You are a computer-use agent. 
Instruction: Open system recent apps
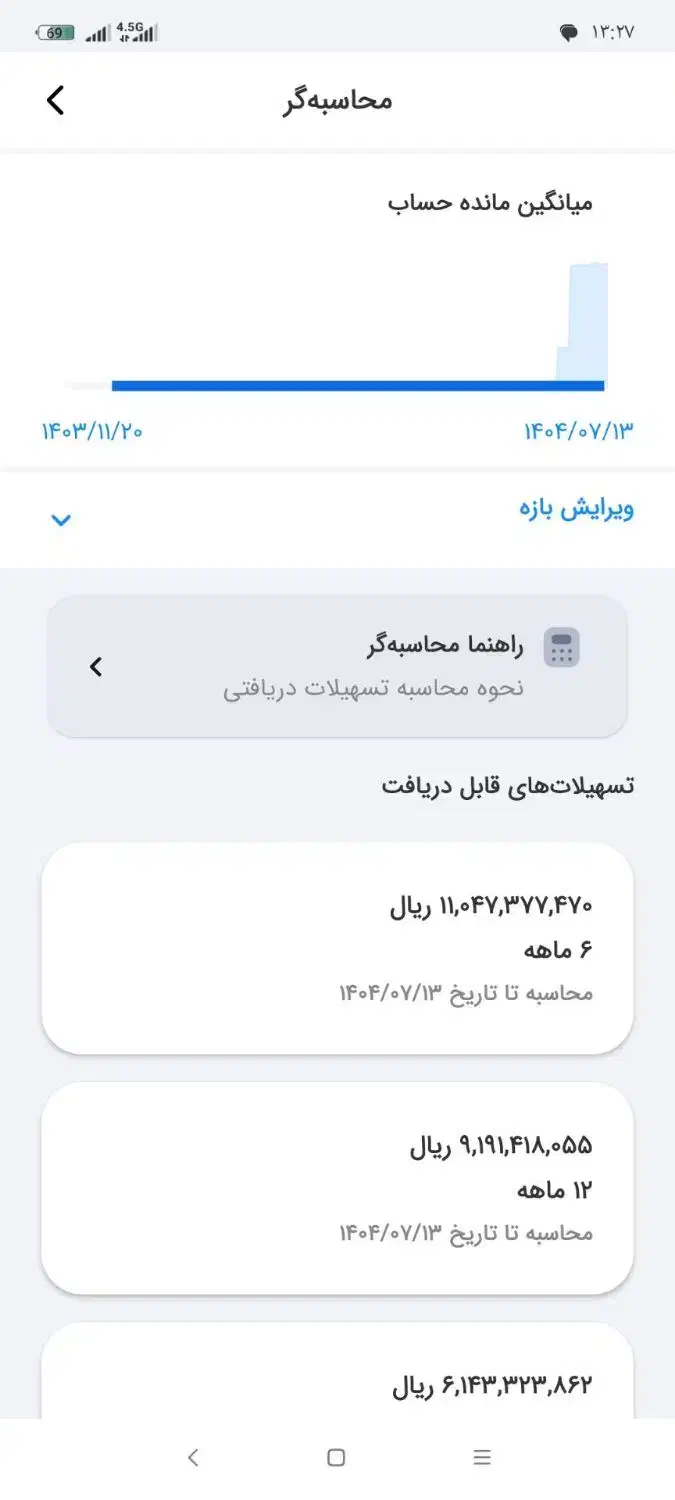(482, 1458)
